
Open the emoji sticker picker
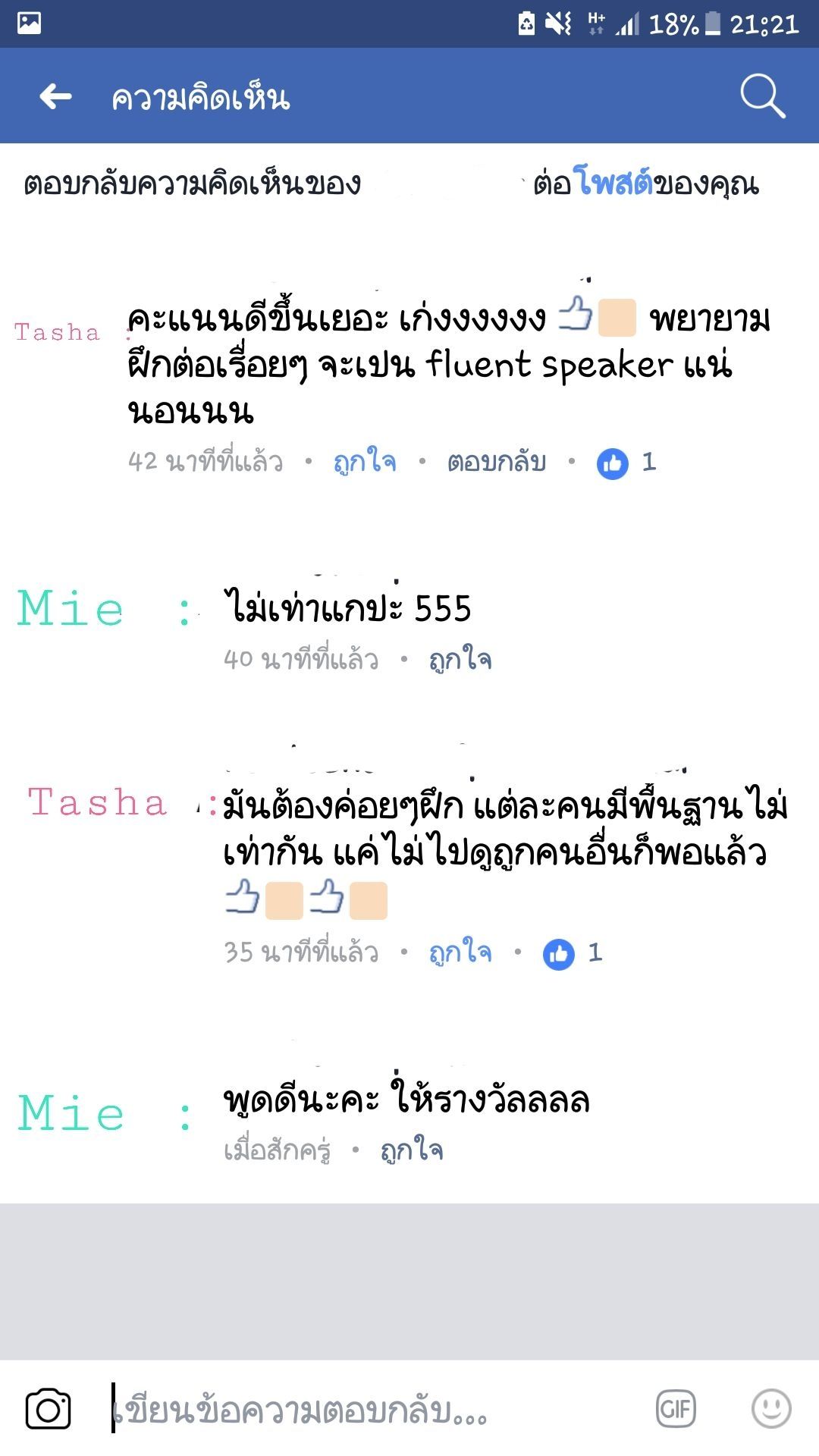coord(771,1409)
